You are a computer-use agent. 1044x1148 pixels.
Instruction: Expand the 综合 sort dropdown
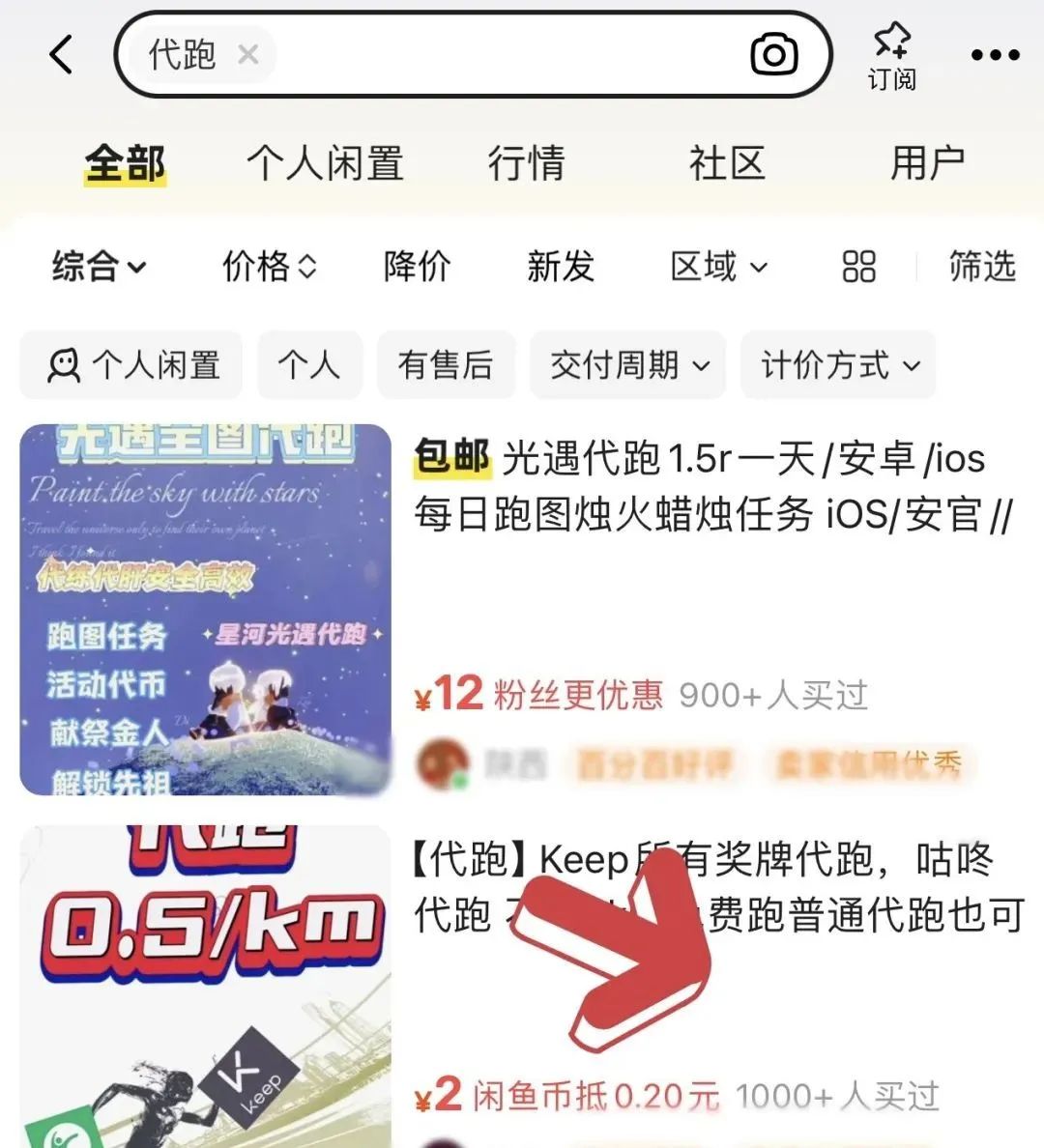point(99,266)
